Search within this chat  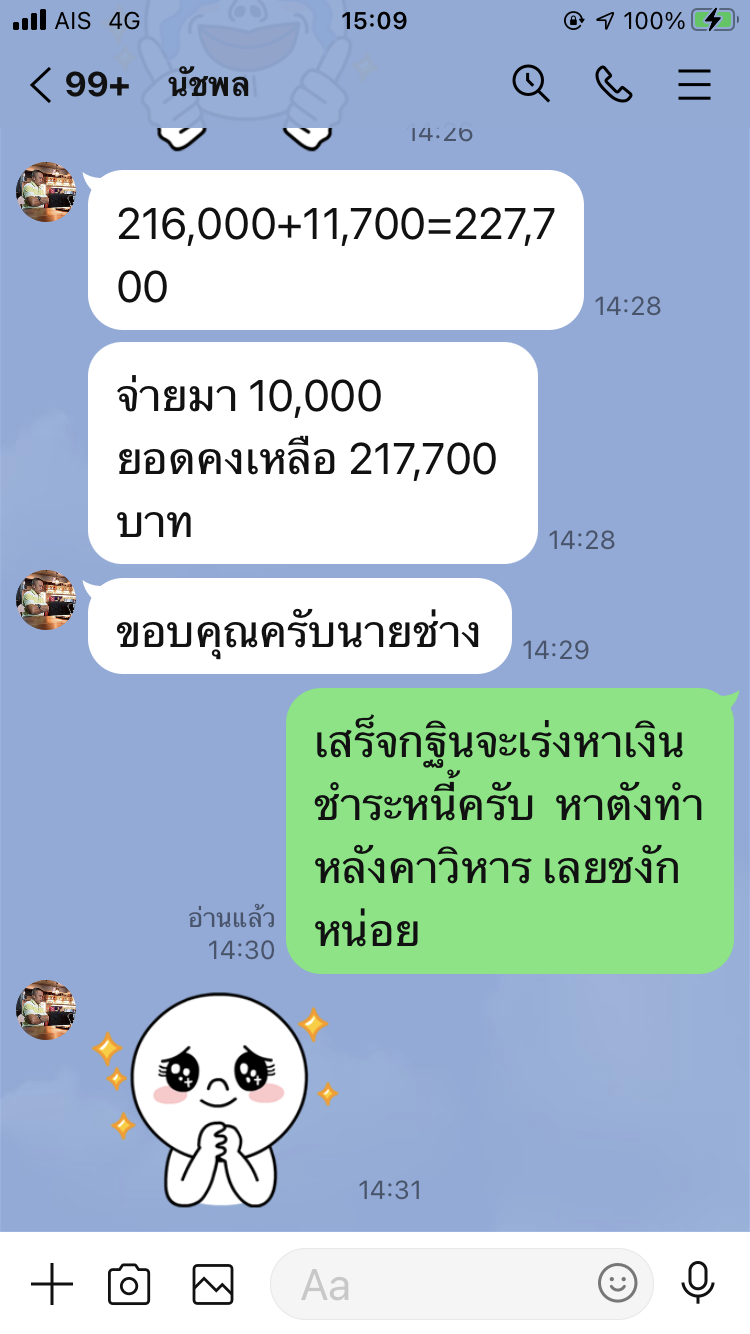click(531, 85)
